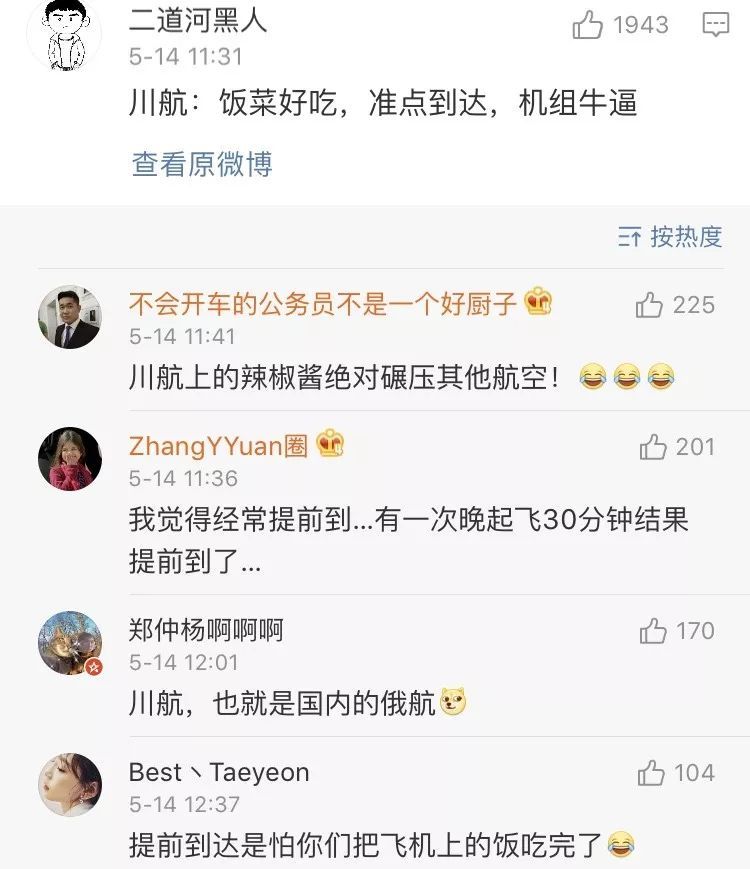Open 不会开车的公务员不是一个好厨子's profile name

(x=322, y=304)
